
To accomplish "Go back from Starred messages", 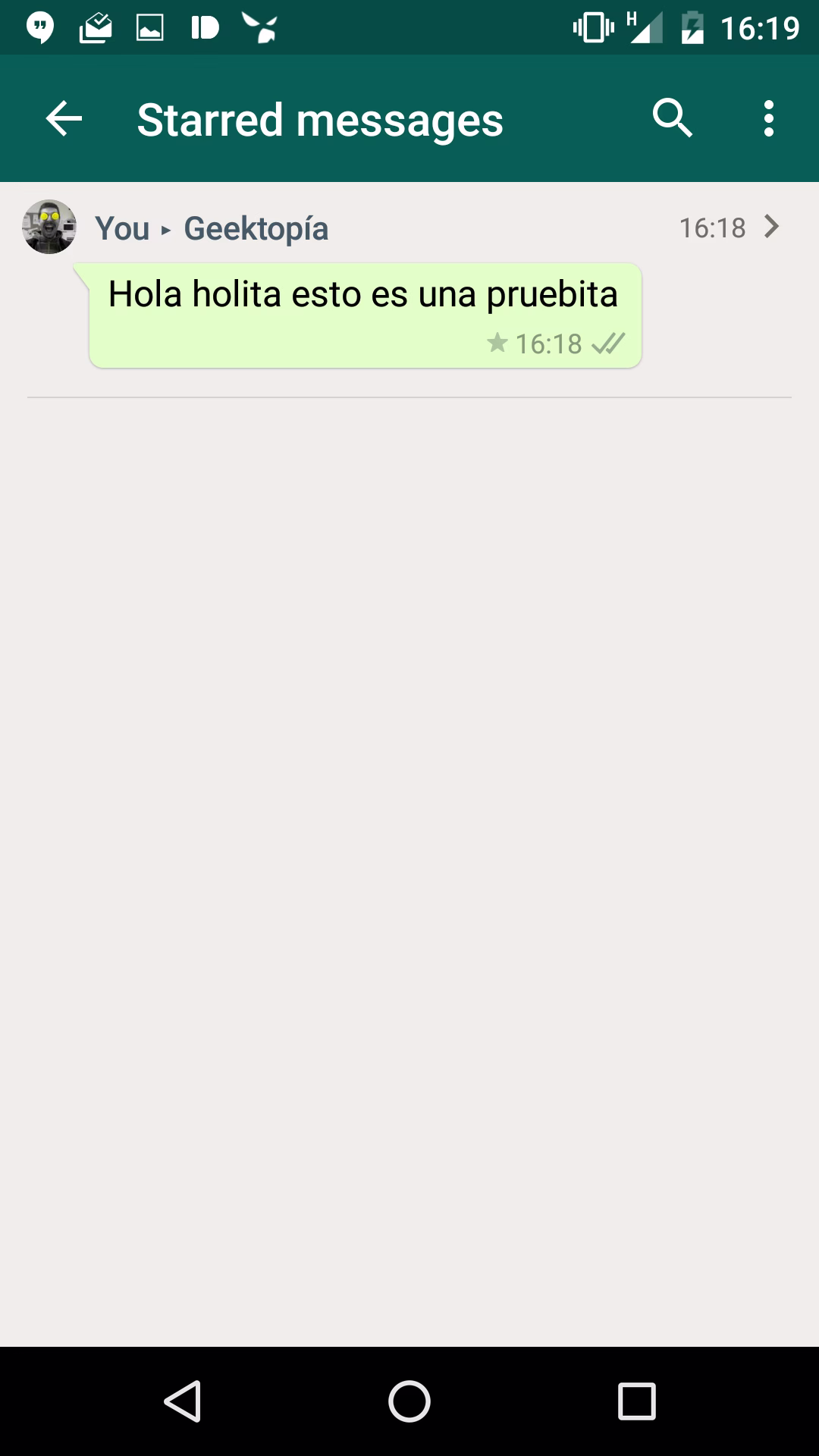I will point(64,119).
